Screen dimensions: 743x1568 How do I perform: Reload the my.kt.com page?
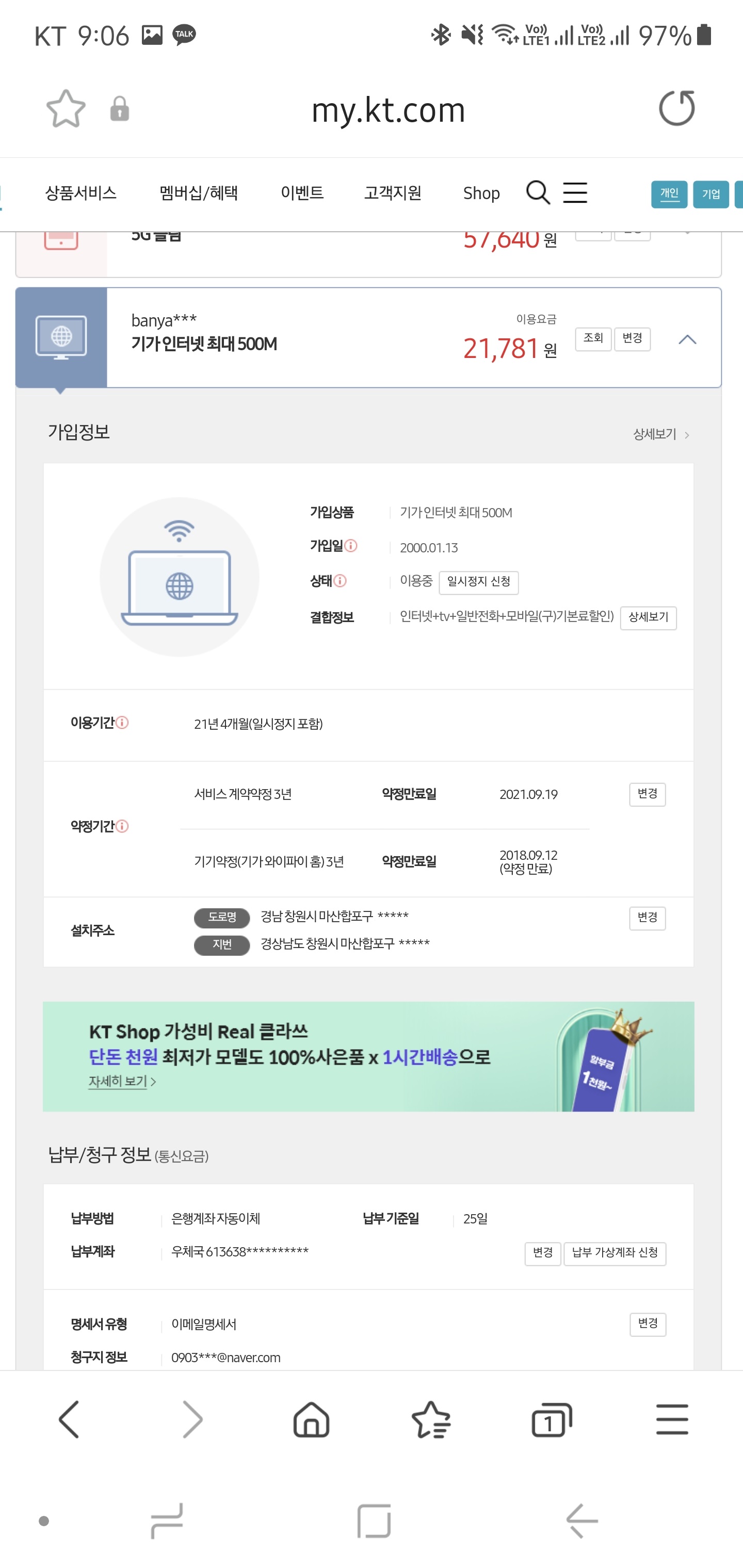tap(676, 109)
